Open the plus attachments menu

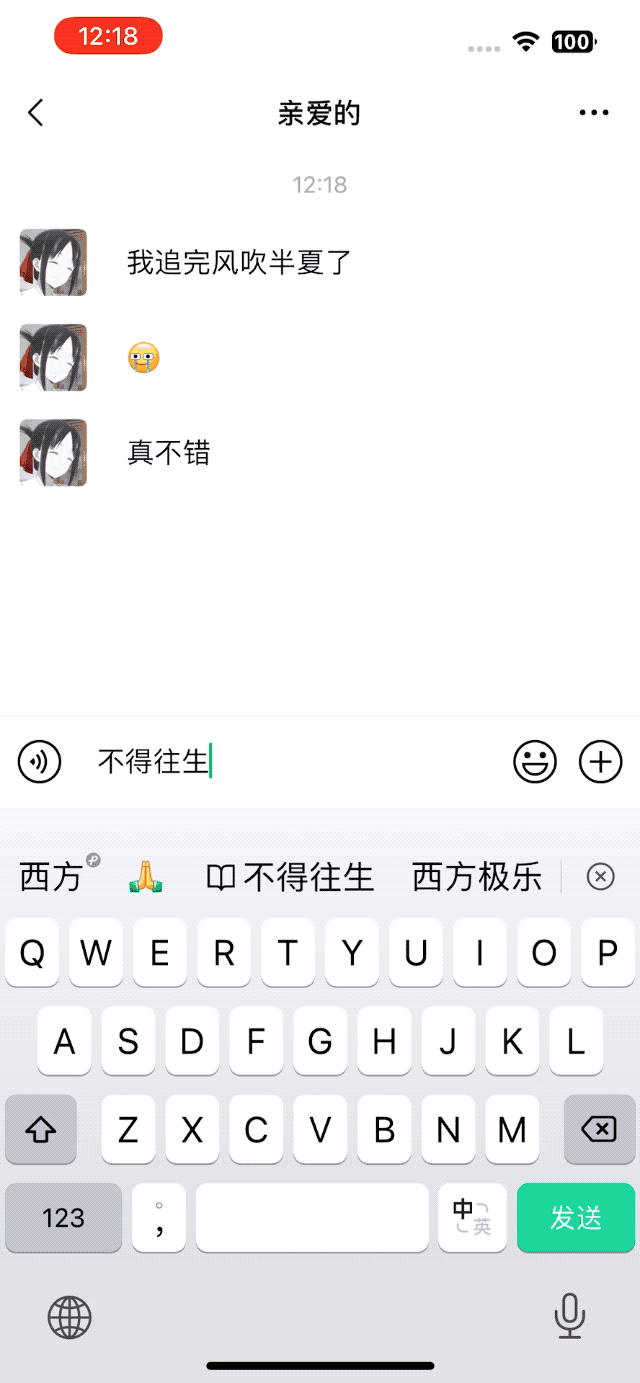click(601, 762)
